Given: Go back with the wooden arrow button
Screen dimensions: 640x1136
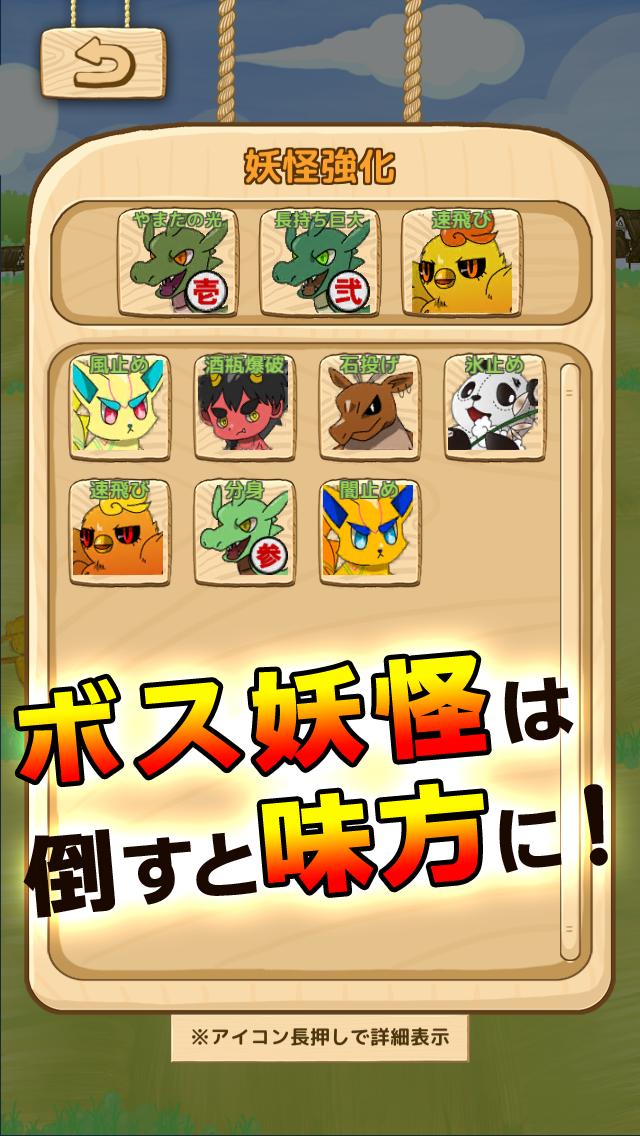Looking at the screenshot, I should pos(88,62).
